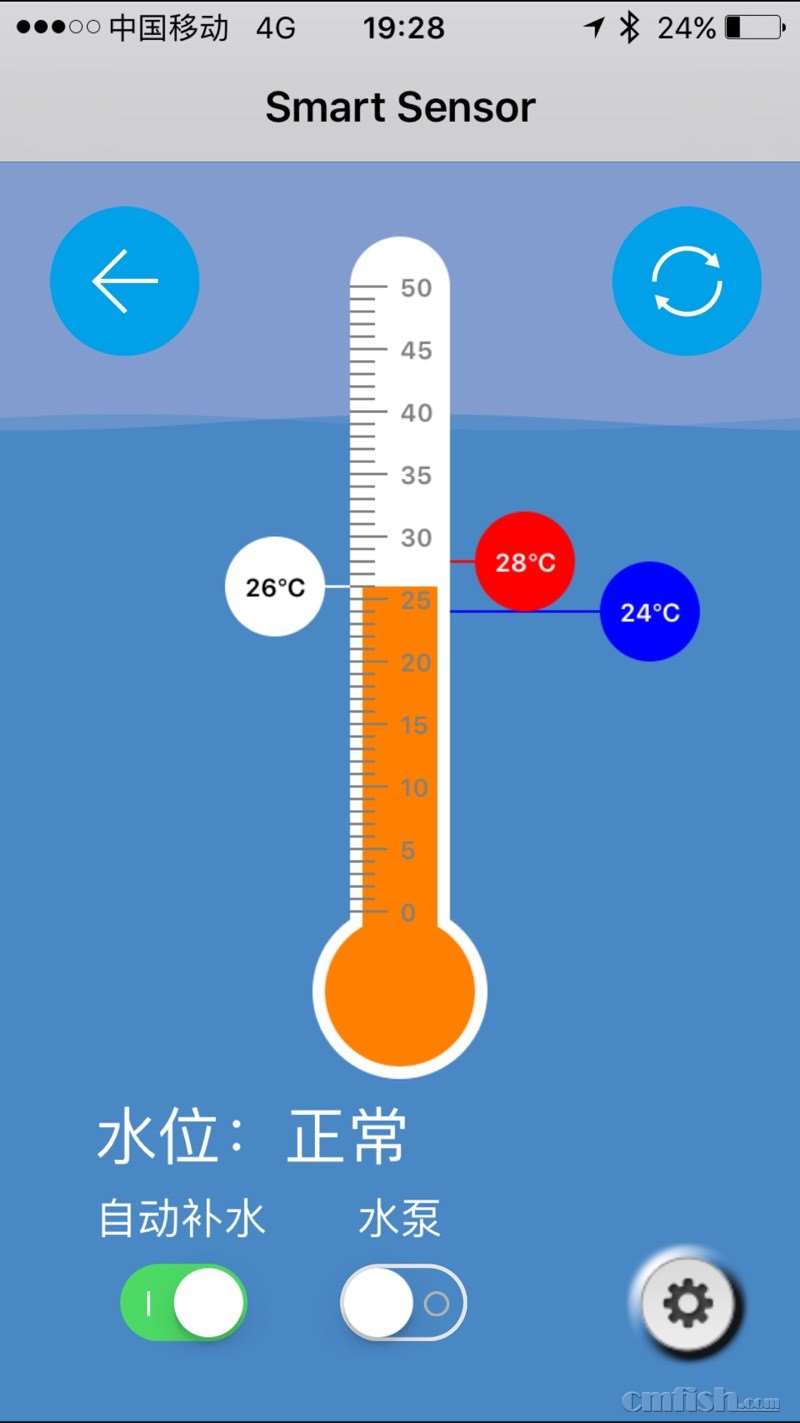Turn on the 水泵 switch
The height and width of the screenshot is (1423, 800).
[403, 1303]
